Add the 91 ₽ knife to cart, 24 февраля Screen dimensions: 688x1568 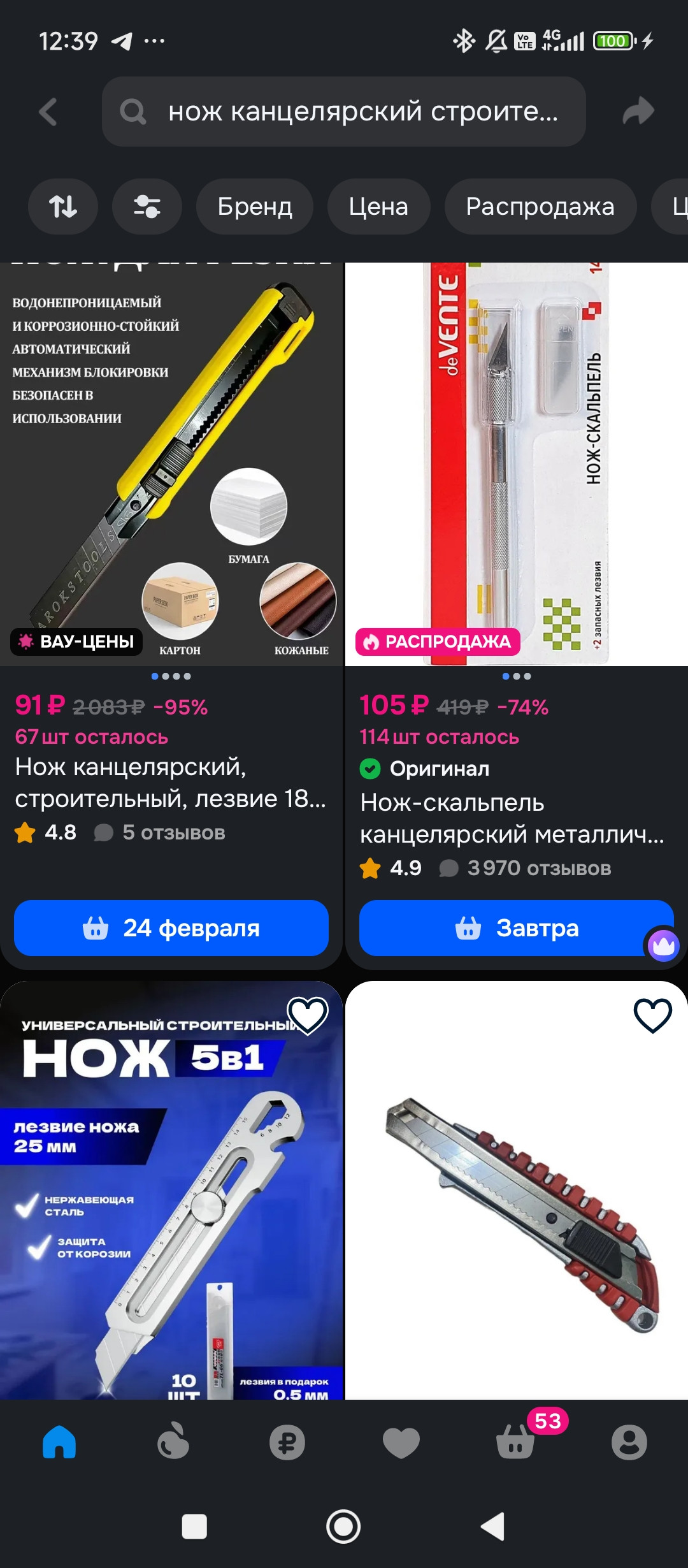171,928
